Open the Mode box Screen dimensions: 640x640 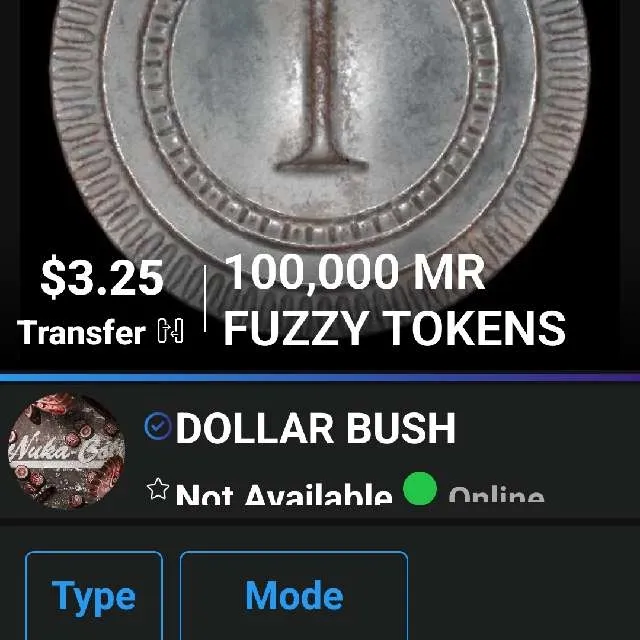(293, 596)
